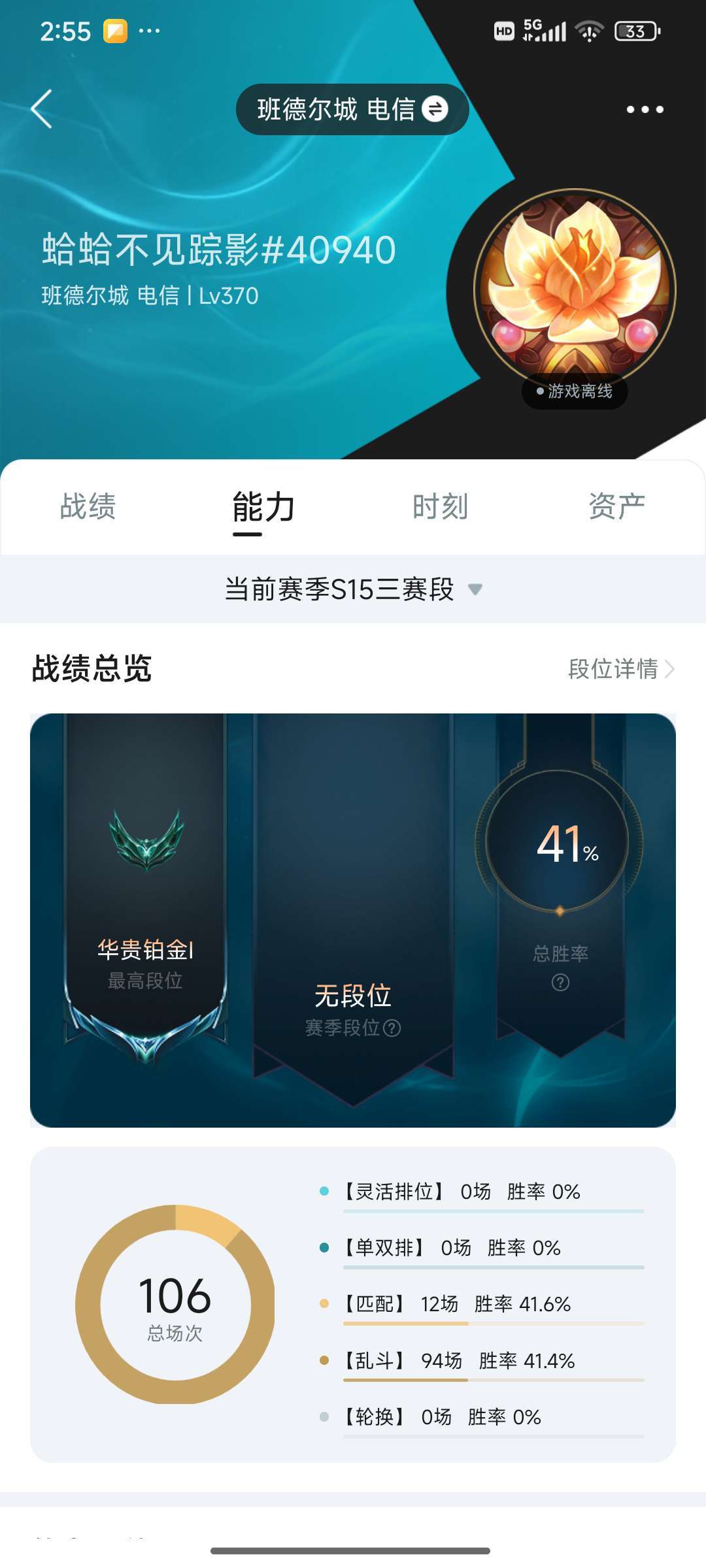Screen dimensions: 706x1568
Task: Tap the help icon beside 赛季段位
Action: click(x=392, y=1028)
